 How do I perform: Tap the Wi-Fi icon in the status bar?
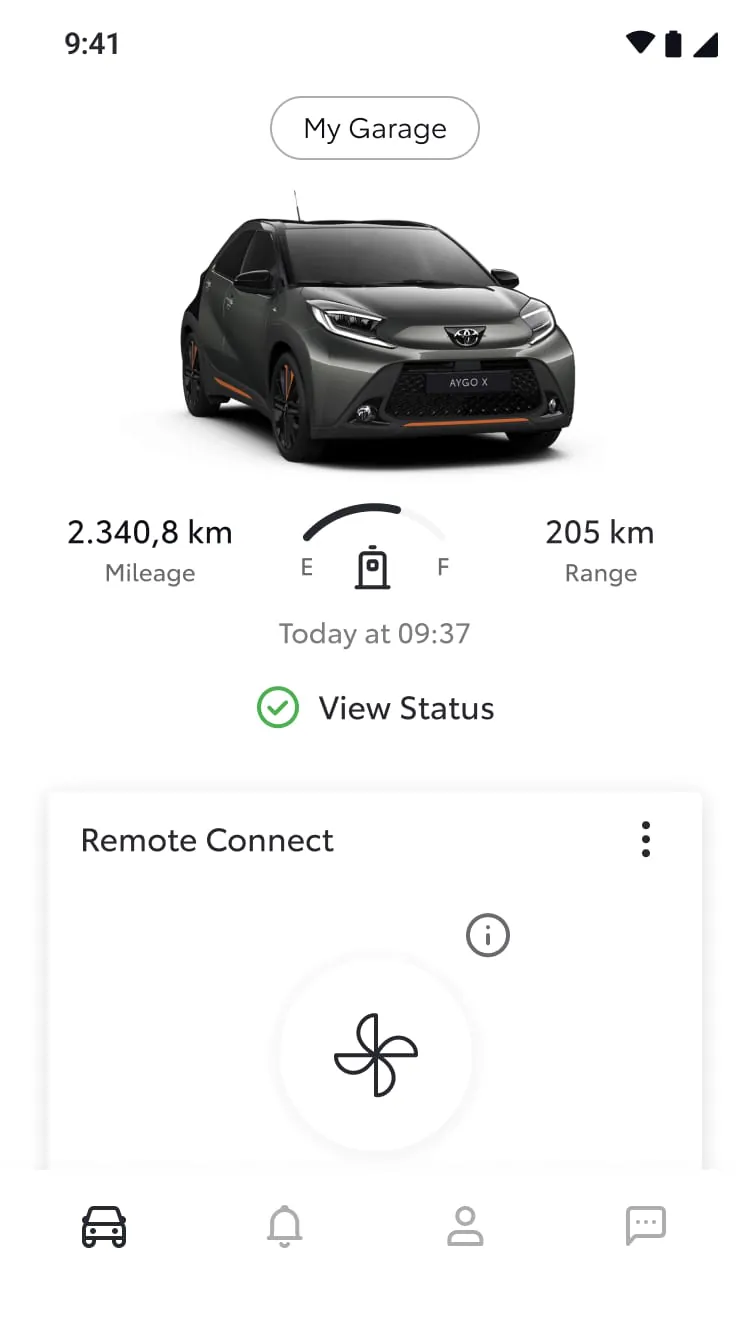click(641, 44)
